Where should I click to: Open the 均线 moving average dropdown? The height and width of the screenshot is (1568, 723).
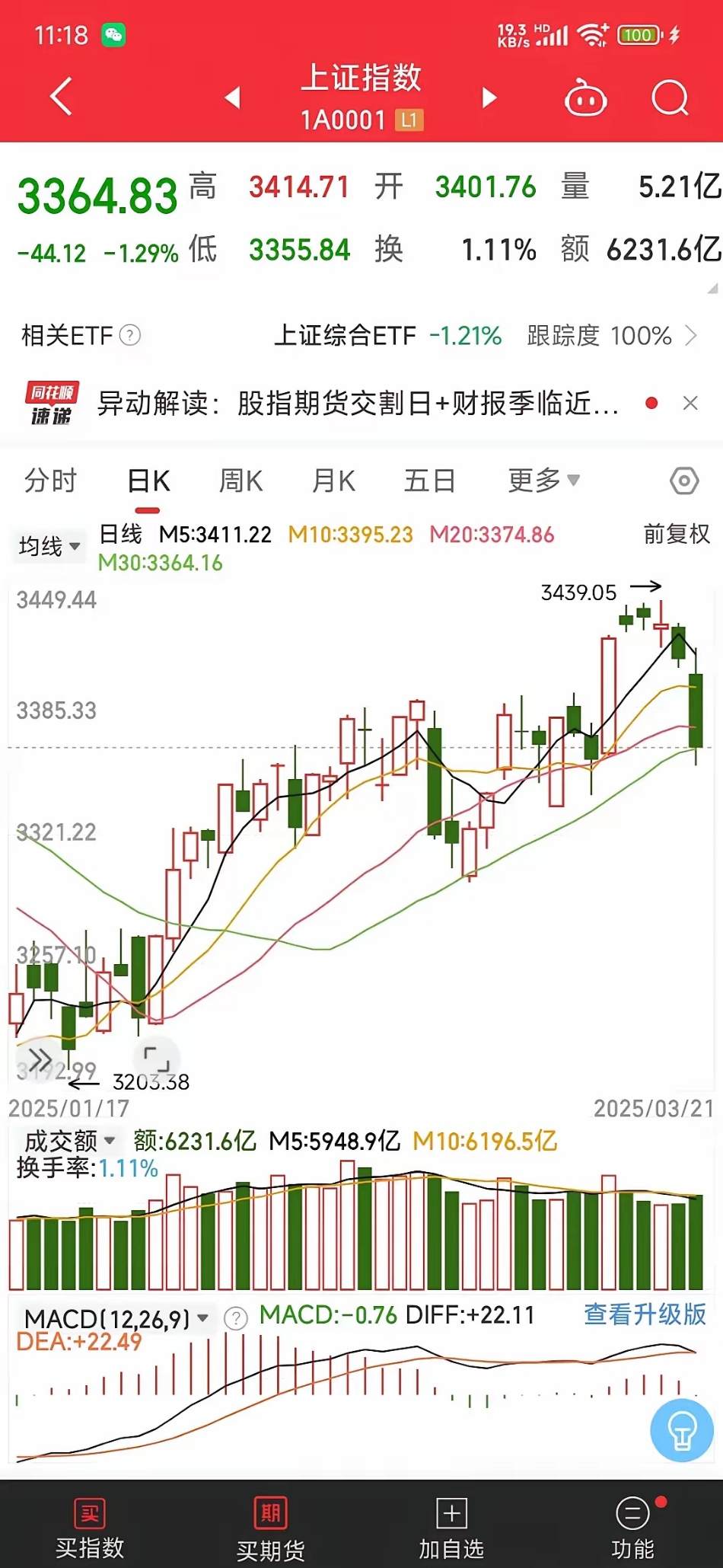click(48, 544)
